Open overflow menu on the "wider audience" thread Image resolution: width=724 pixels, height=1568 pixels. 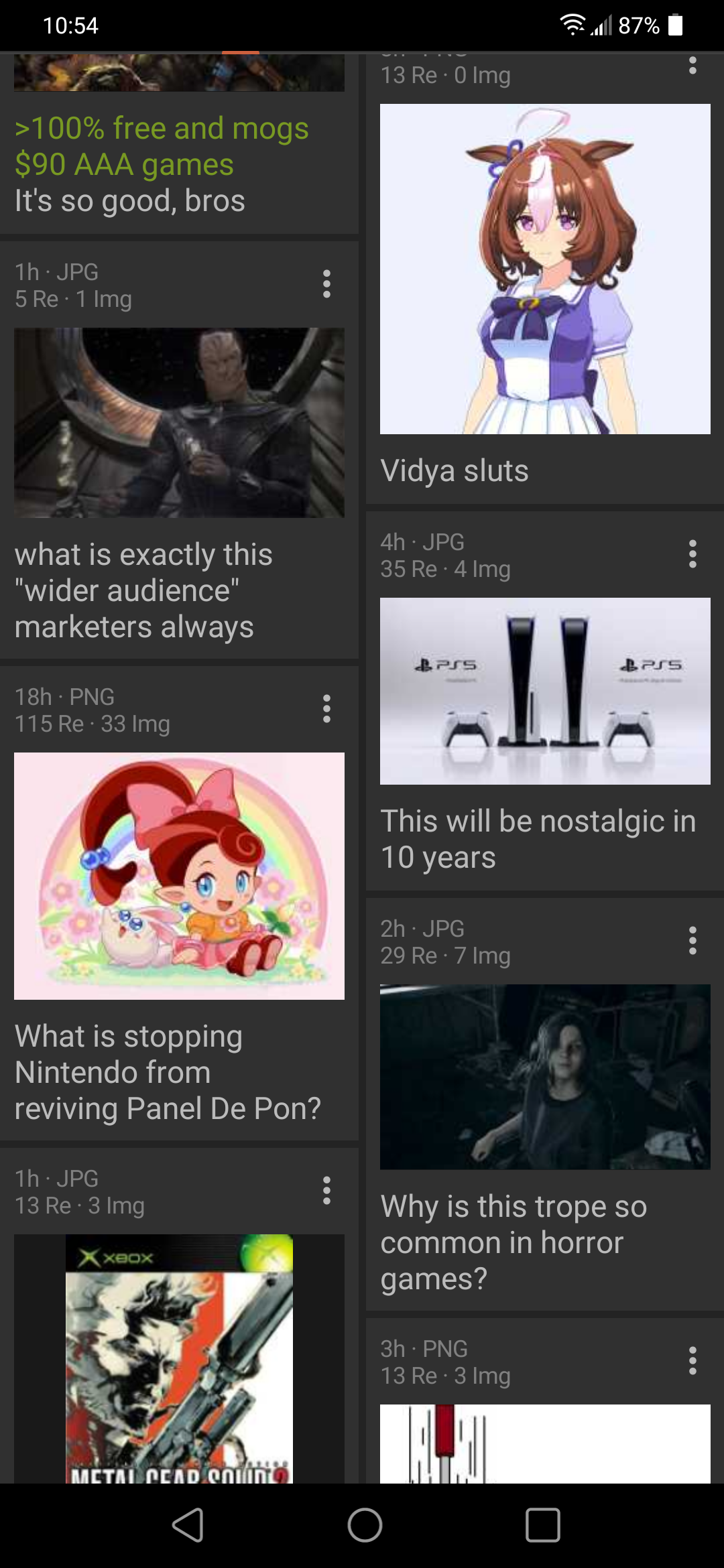[x=326, y=284]
